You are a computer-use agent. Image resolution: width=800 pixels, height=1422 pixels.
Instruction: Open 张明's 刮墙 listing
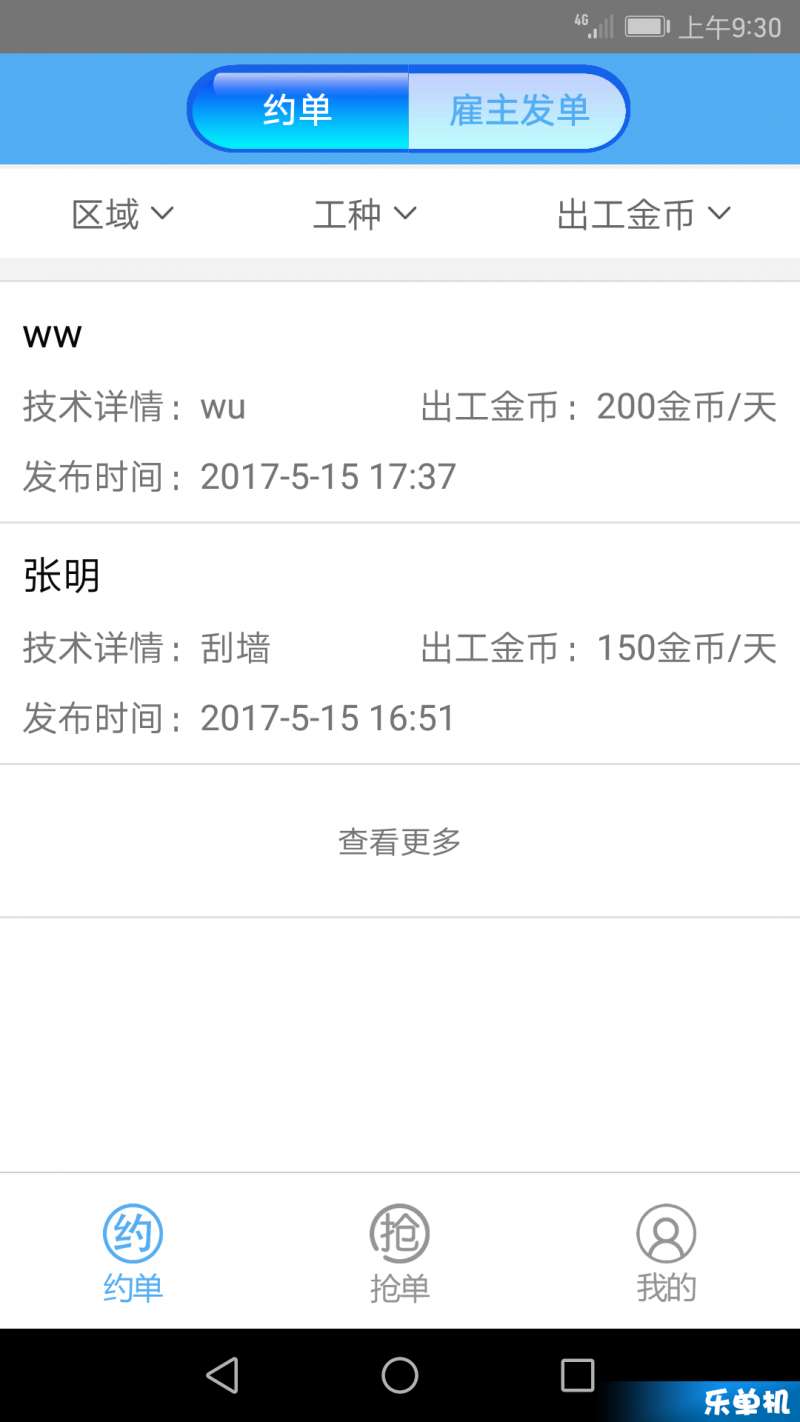coord(400,644)
